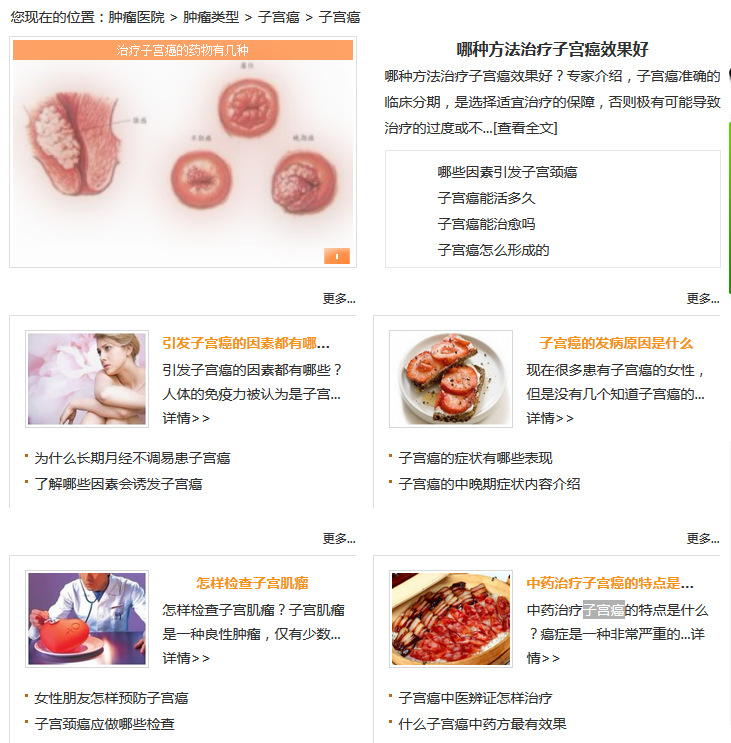The width and height of the screenshot is (731, 743).
Task: Open article 中药治疗子宫癌的特点是
Action: 609,583
